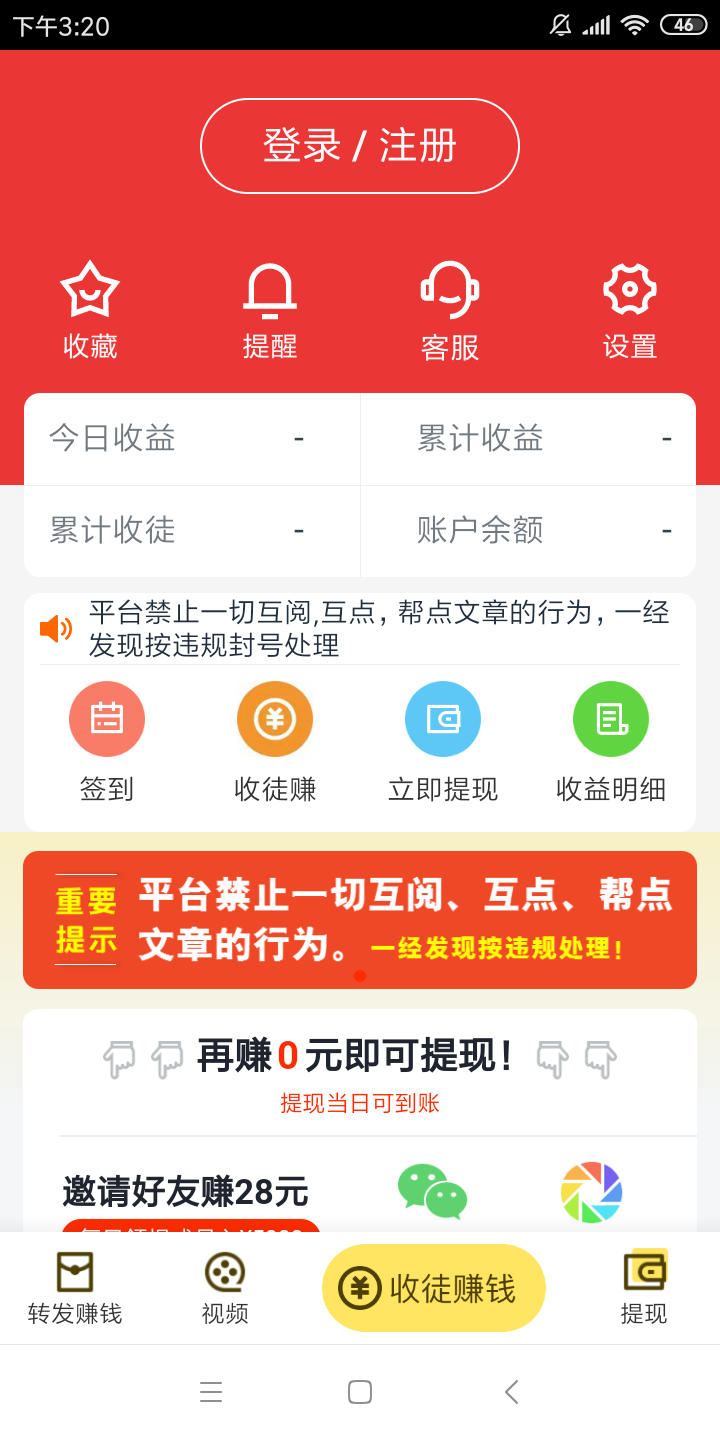
Task: Go back using system back button
Action: [511, 1392]
